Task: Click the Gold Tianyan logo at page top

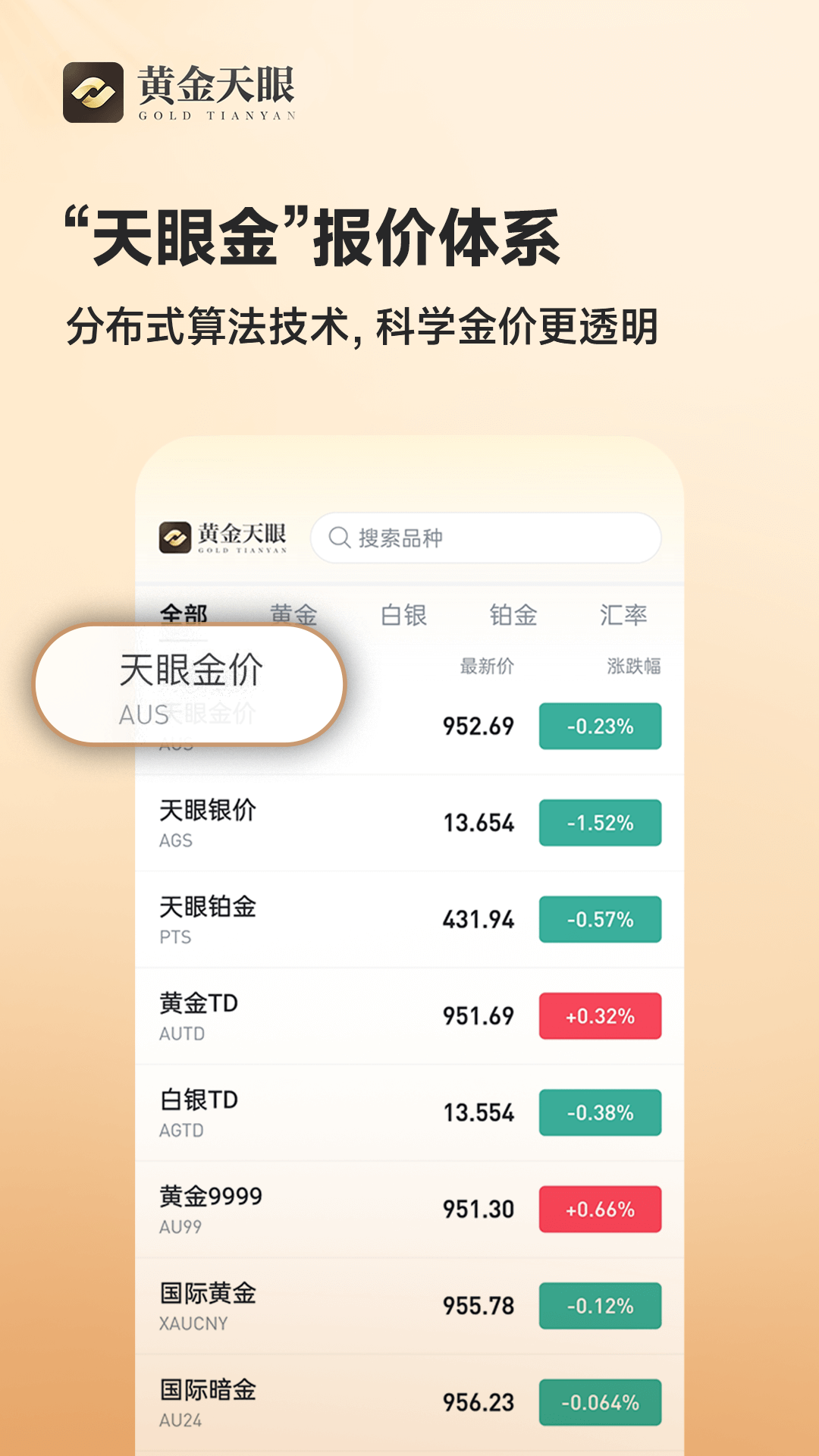Action: point(182,91)
